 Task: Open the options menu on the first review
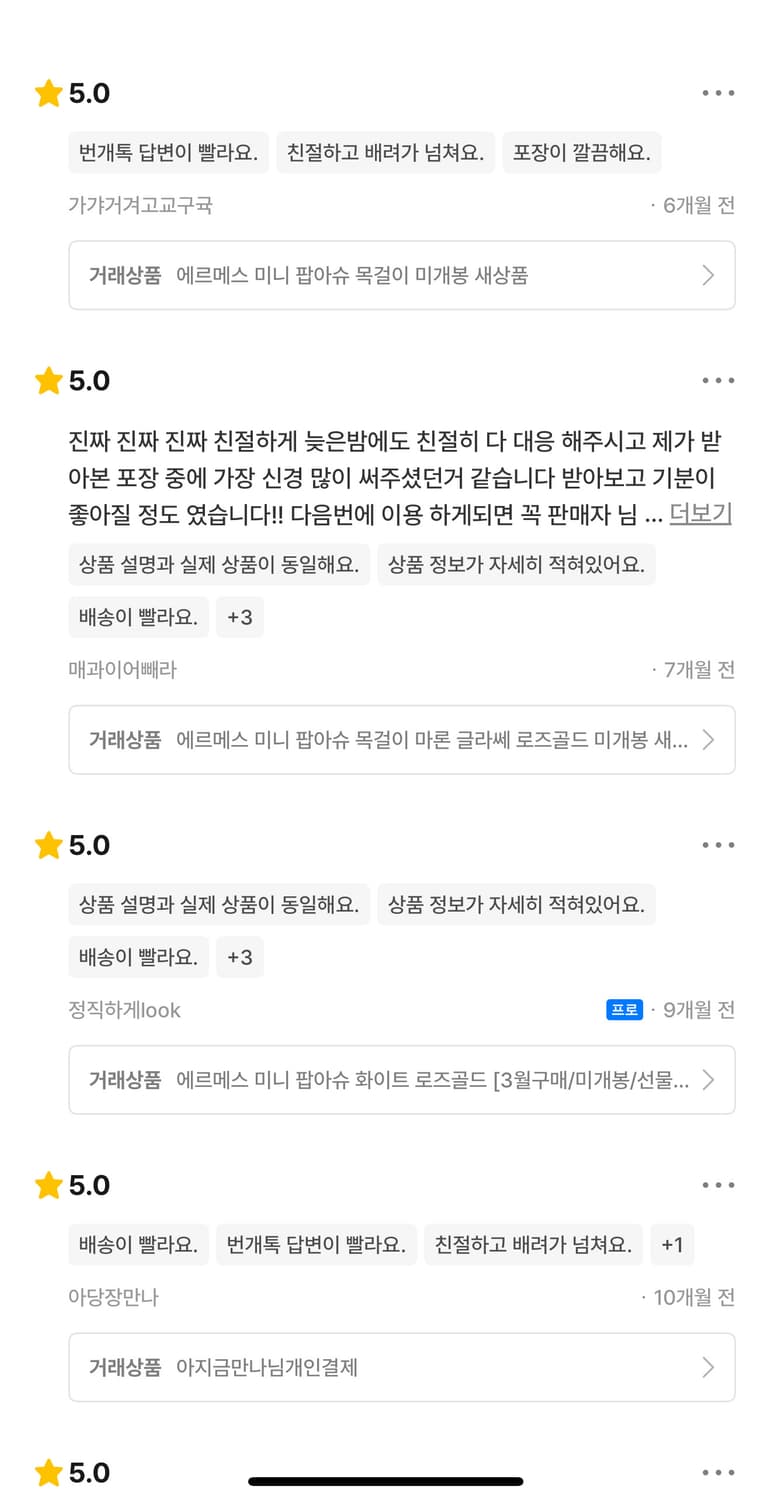coord(718,93)
